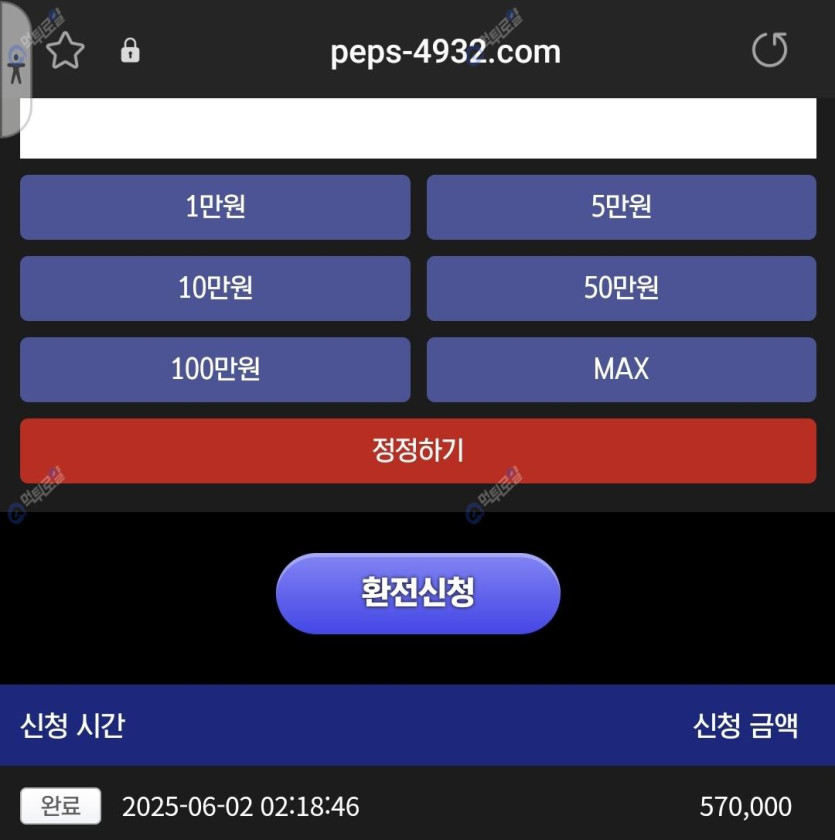Reload the page
The width and height of the screenshot is (835, 840).
click(769, 50)
